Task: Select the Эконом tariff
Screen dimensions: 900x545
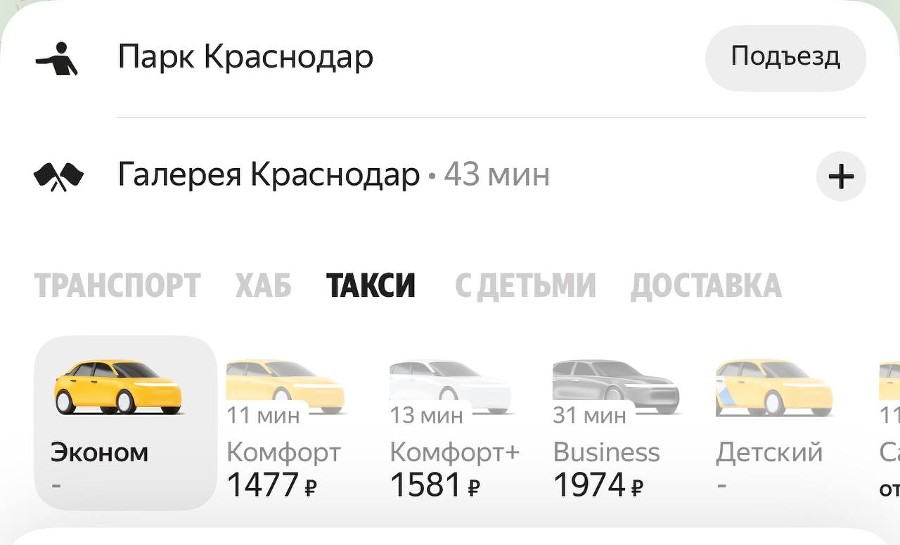Action: 125,422
